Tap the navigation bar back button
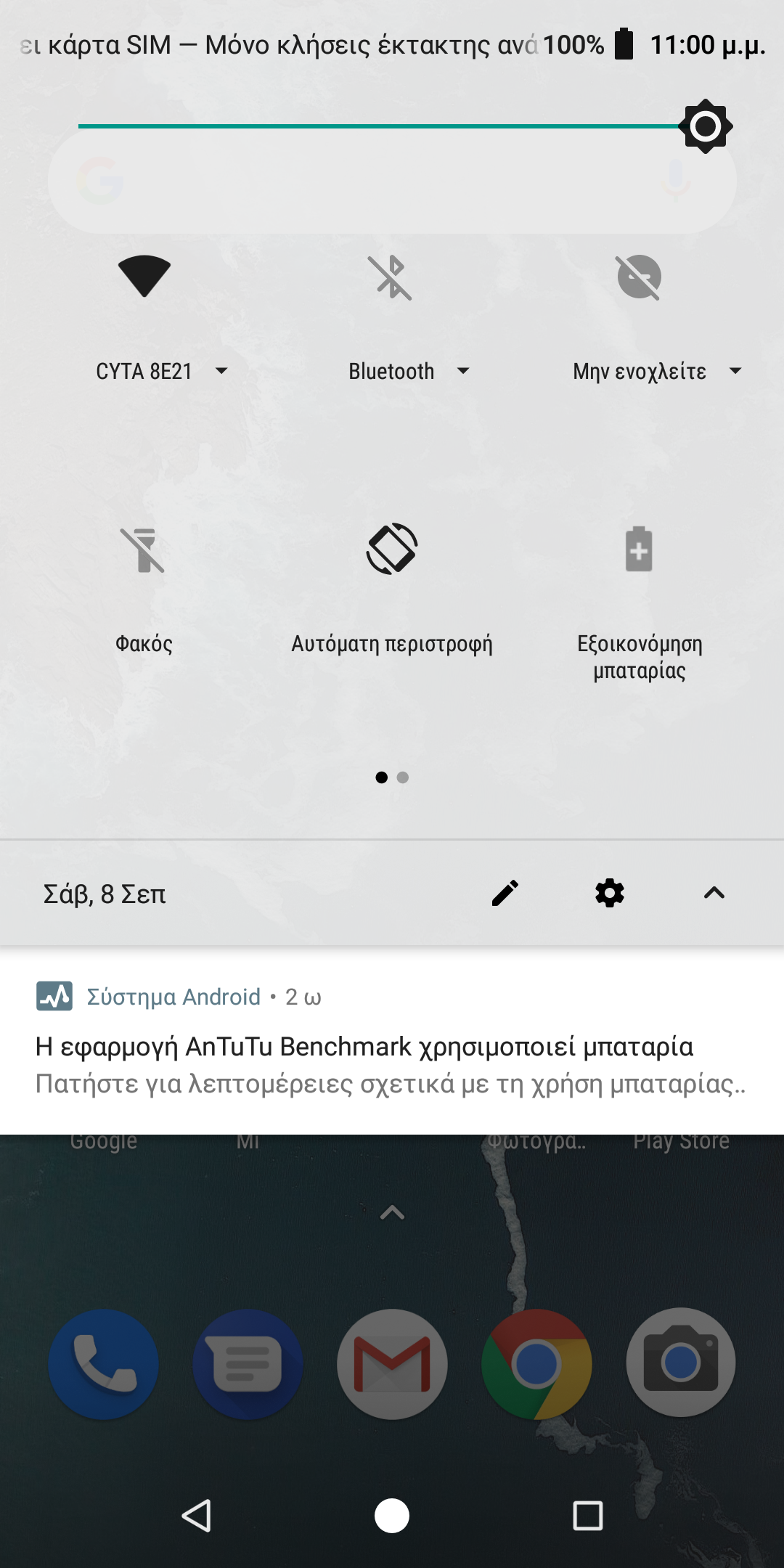784x1568 pixels. pos(196,1516)
